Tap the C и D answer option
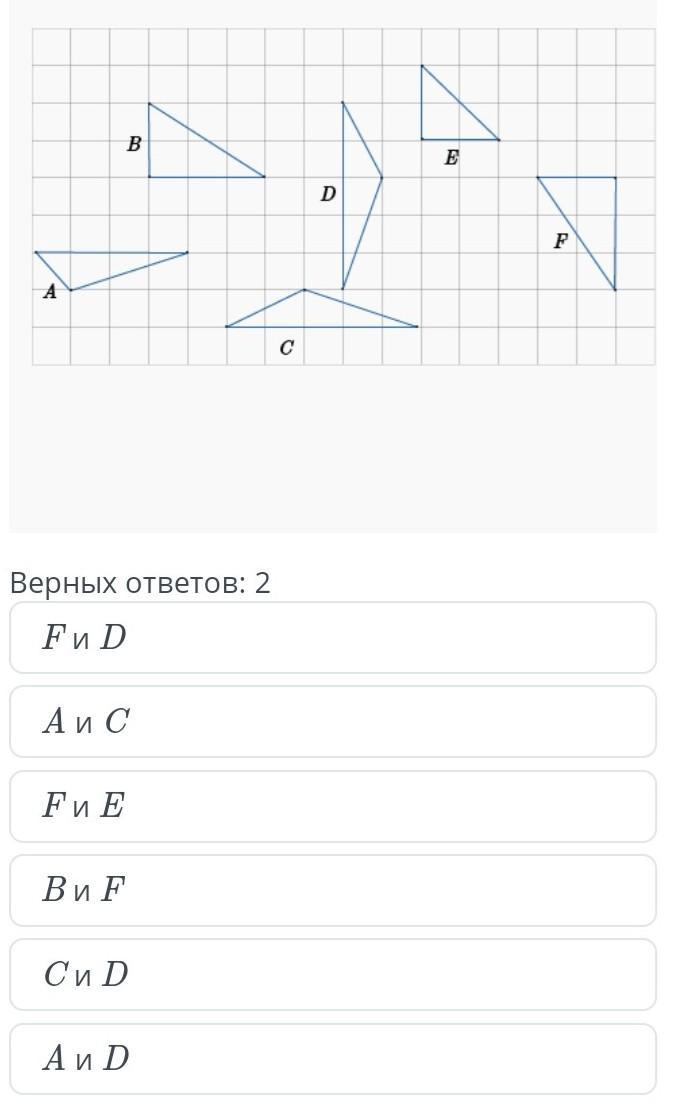The height and width of the screenshot is (1115, 678). (332, 974)
